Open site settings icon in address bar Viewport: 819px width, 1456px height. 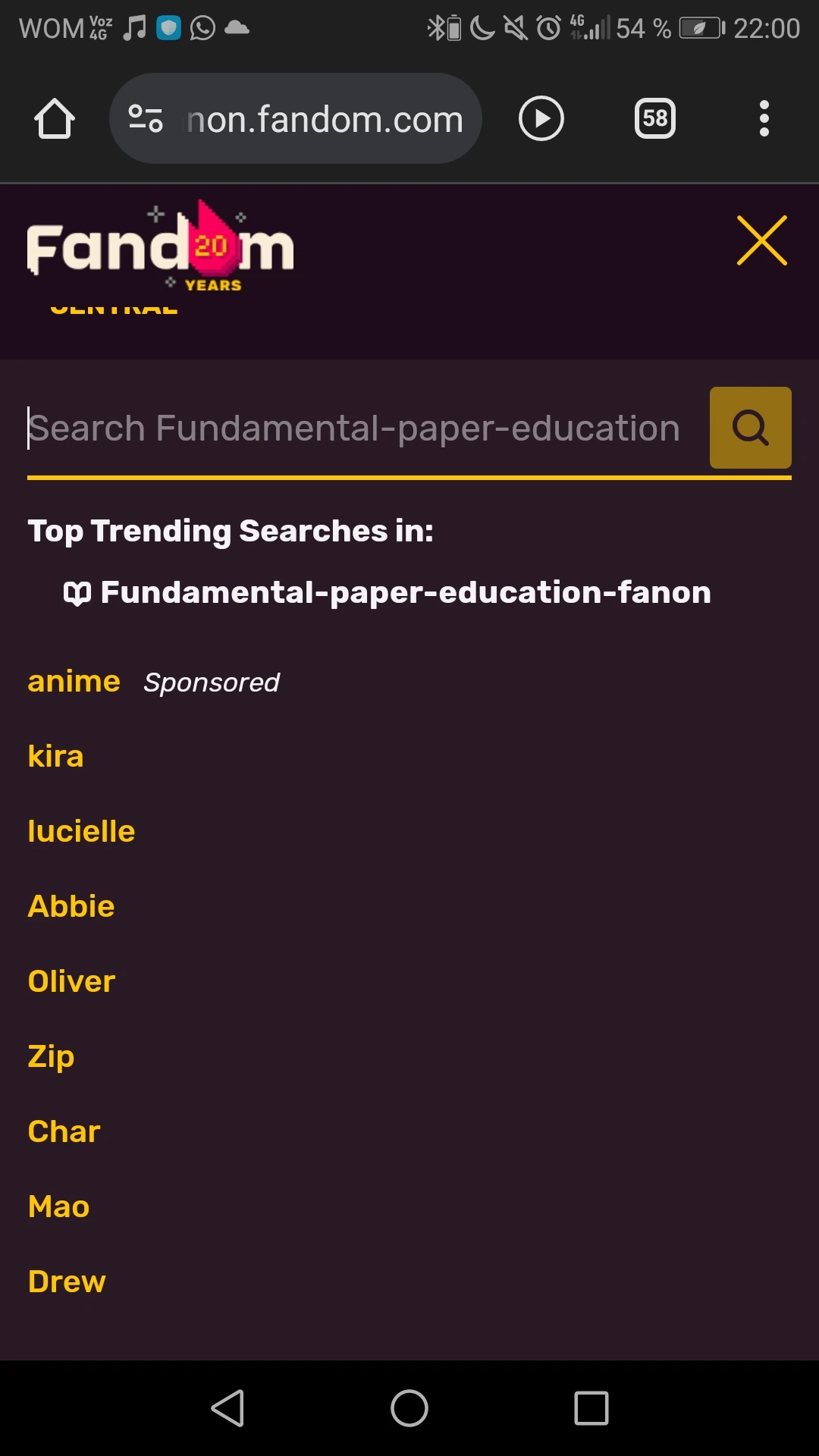pyautogui.click(x=146, y=119)
